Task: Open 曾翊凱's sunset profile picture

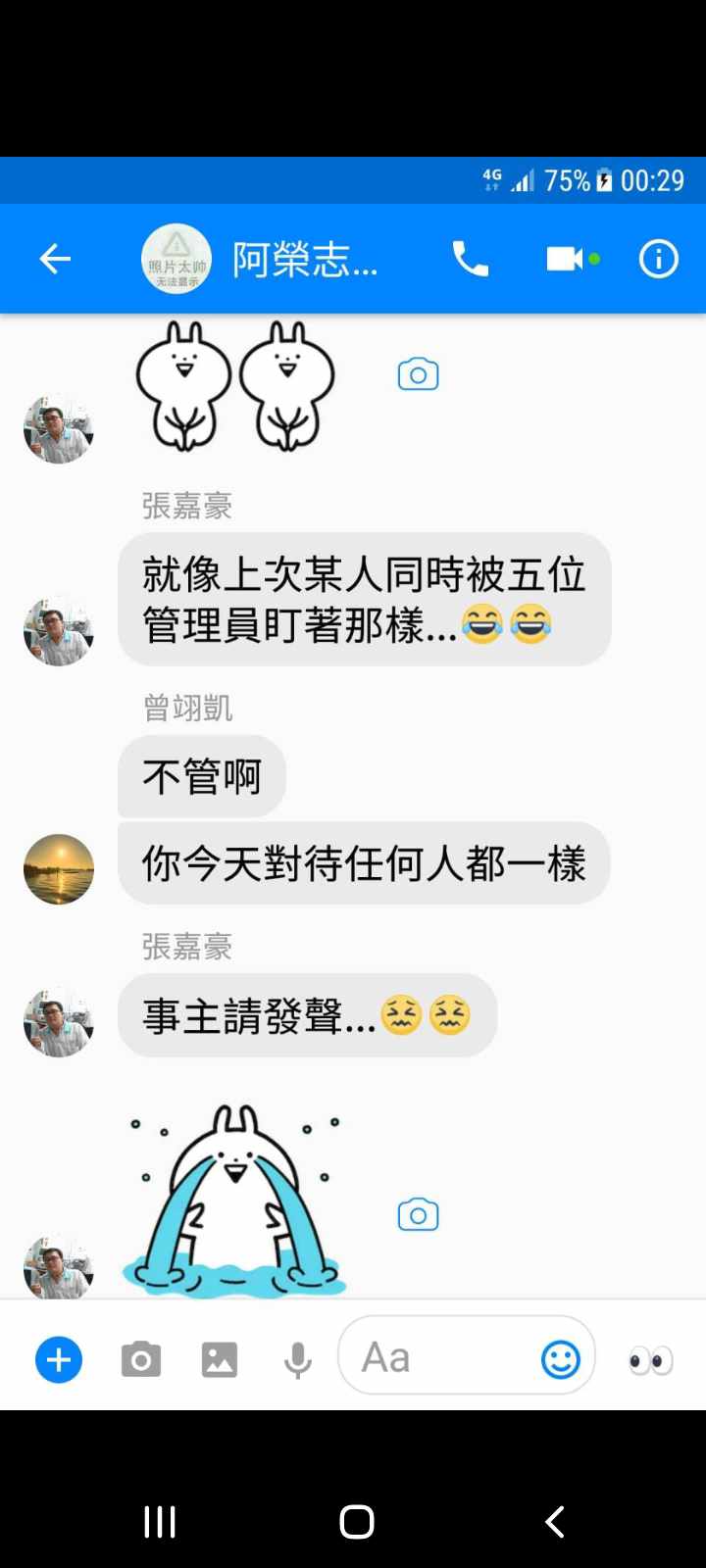Action: point(59,869)
